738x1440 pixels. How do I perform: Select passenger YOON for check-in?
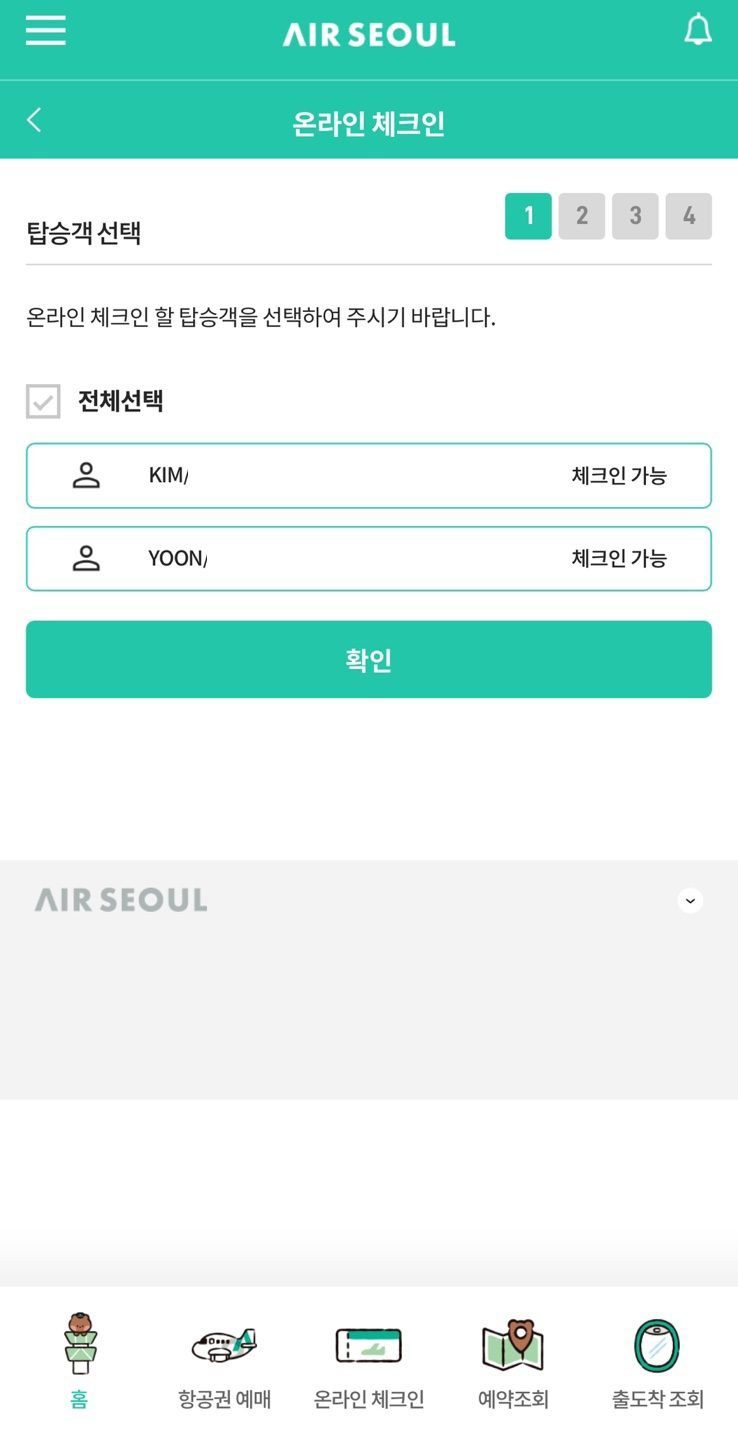pyautogui.click(x=368, y=559)
